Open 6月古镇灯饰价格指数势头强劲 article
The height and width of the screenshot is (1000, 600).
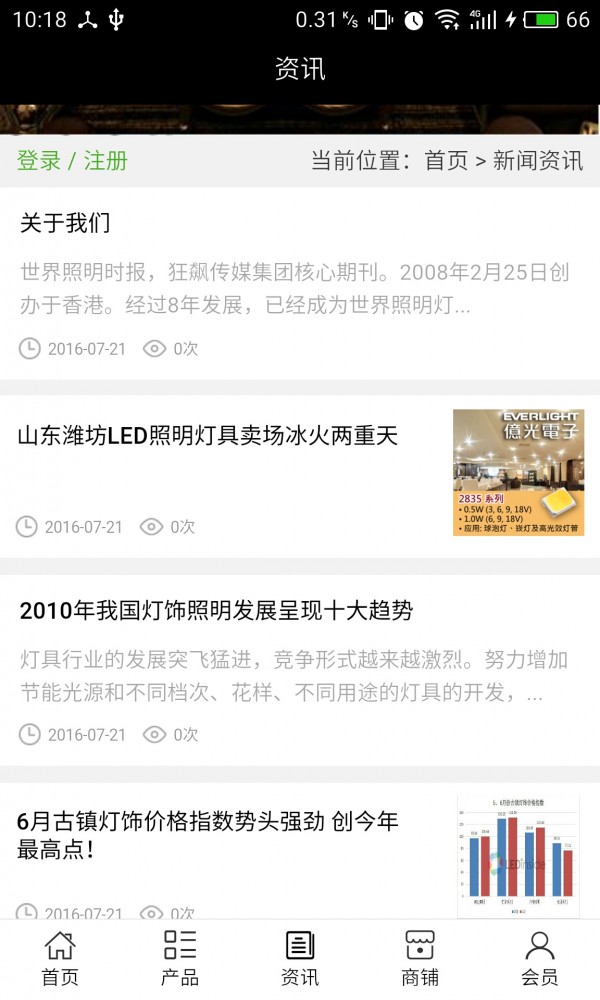(208, 836)
